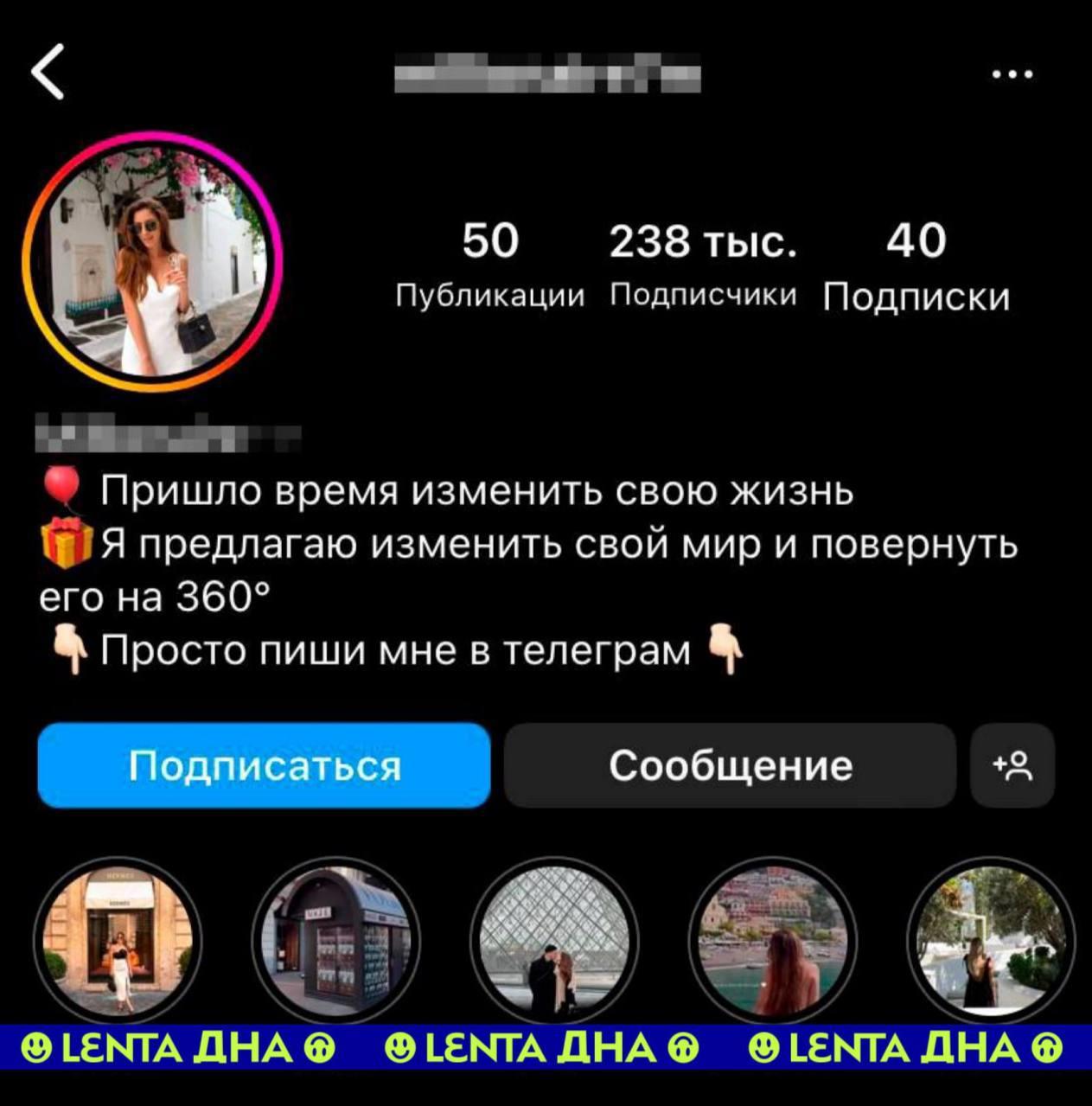Open the highlight with the Louvre pyramid

(555, 941)
